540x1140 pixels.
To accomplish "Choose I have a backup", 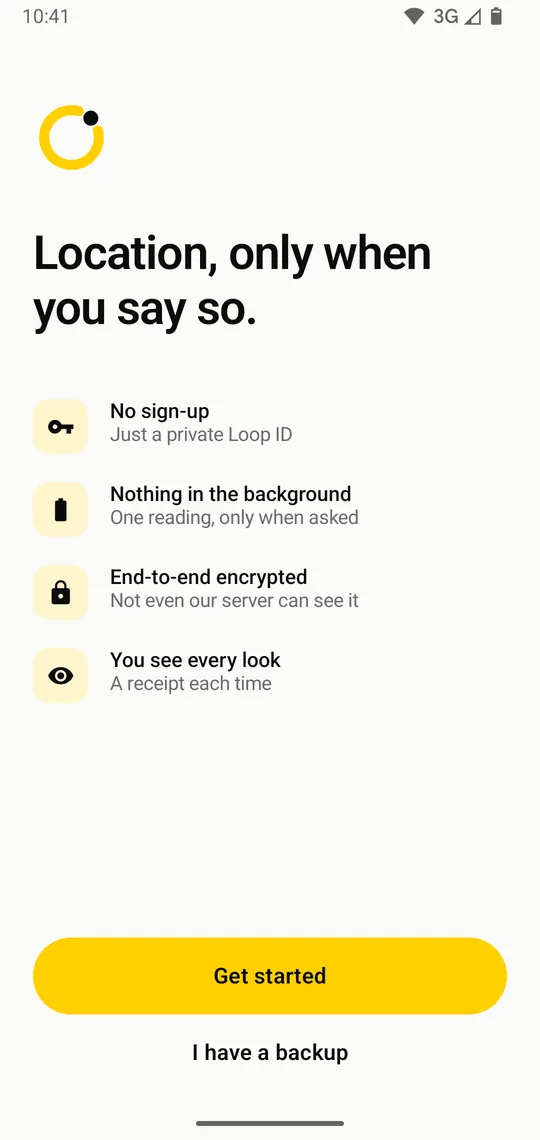I will [x=270, y=1052].
